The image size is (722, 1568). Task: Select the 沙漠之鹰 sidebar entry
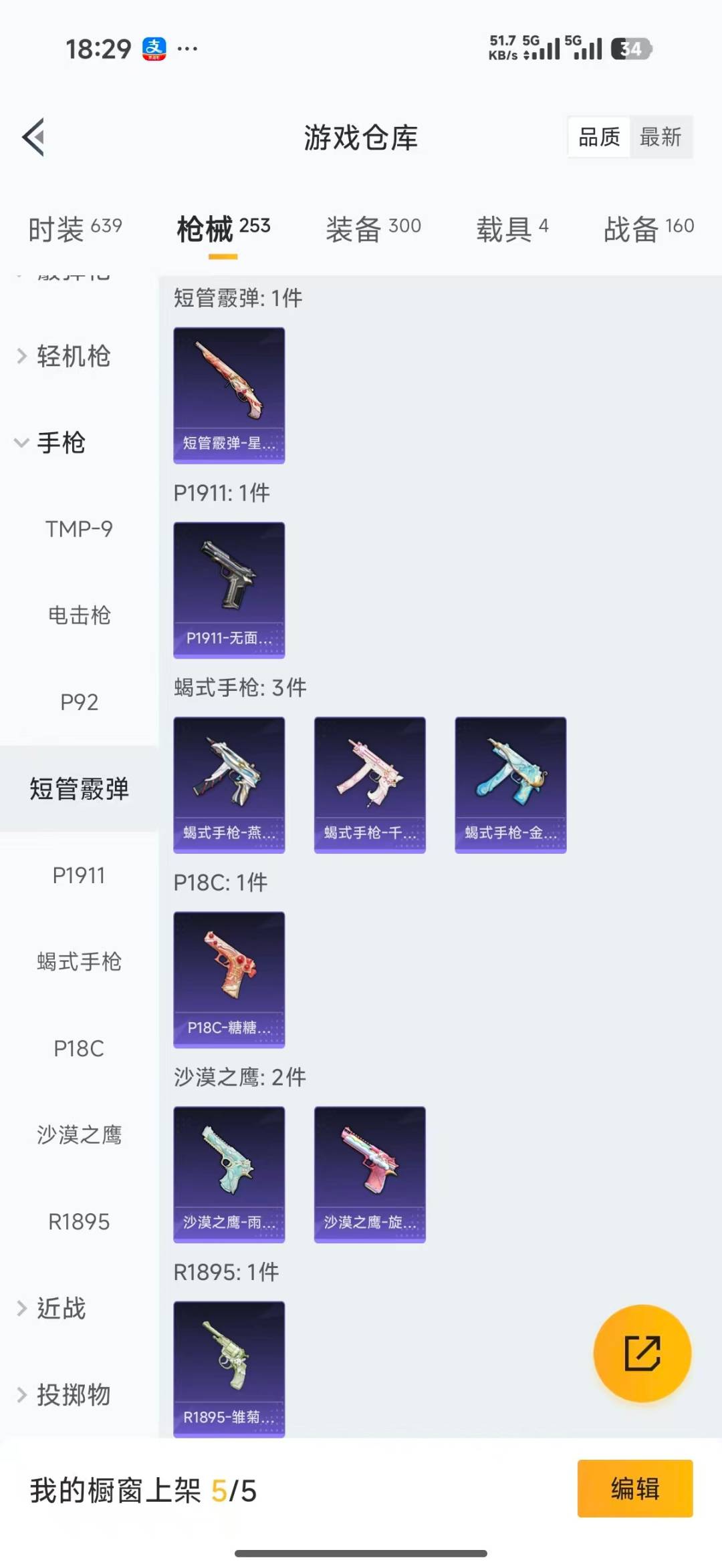coord(78,1135)
